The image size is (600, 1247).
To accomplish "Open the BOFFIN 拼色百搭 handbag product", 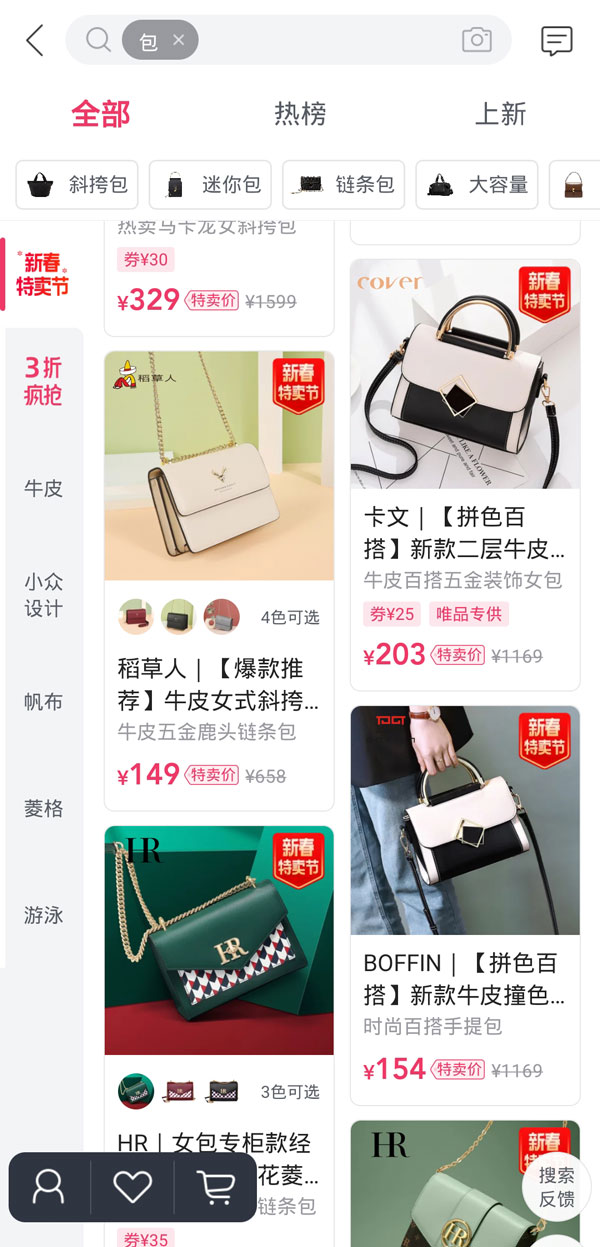I will coord(465,820).
